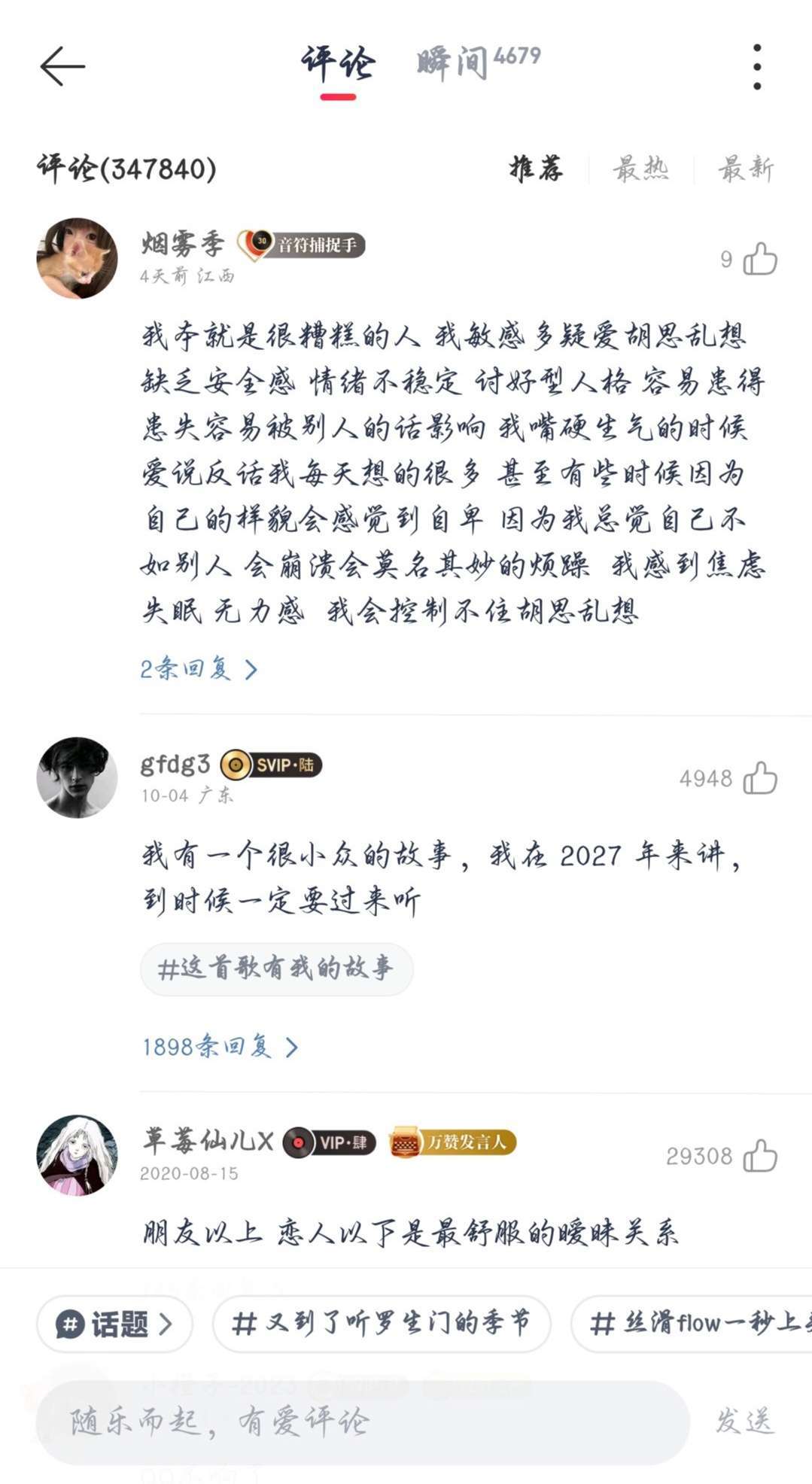
Task: Select the #又到了听罗生门的季节 topic
Action: [x=382, y=1324]
